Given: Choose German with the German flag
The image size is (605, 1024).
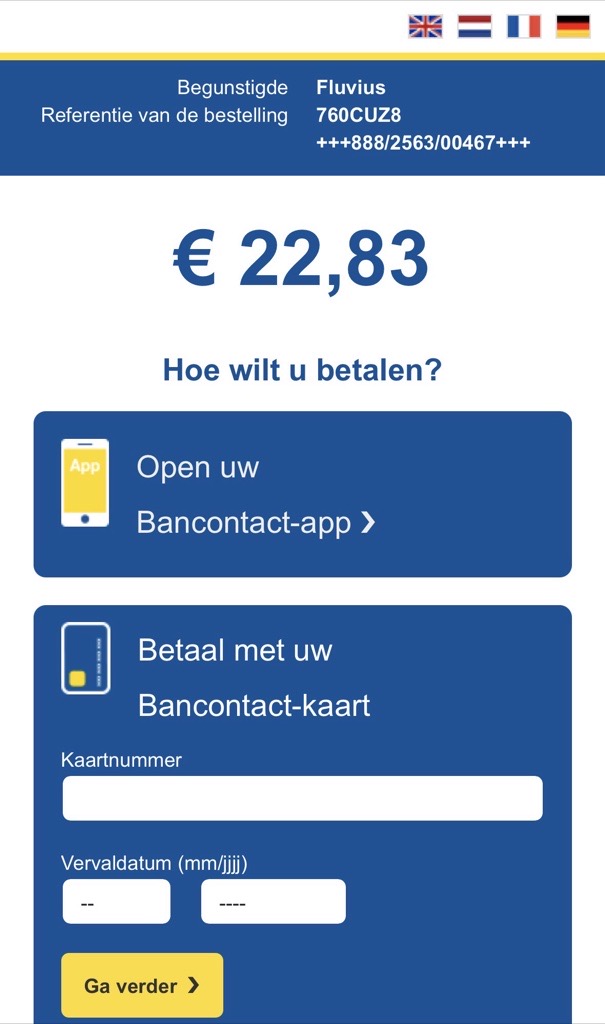Looking at the screenshot, I should point(573,26).
